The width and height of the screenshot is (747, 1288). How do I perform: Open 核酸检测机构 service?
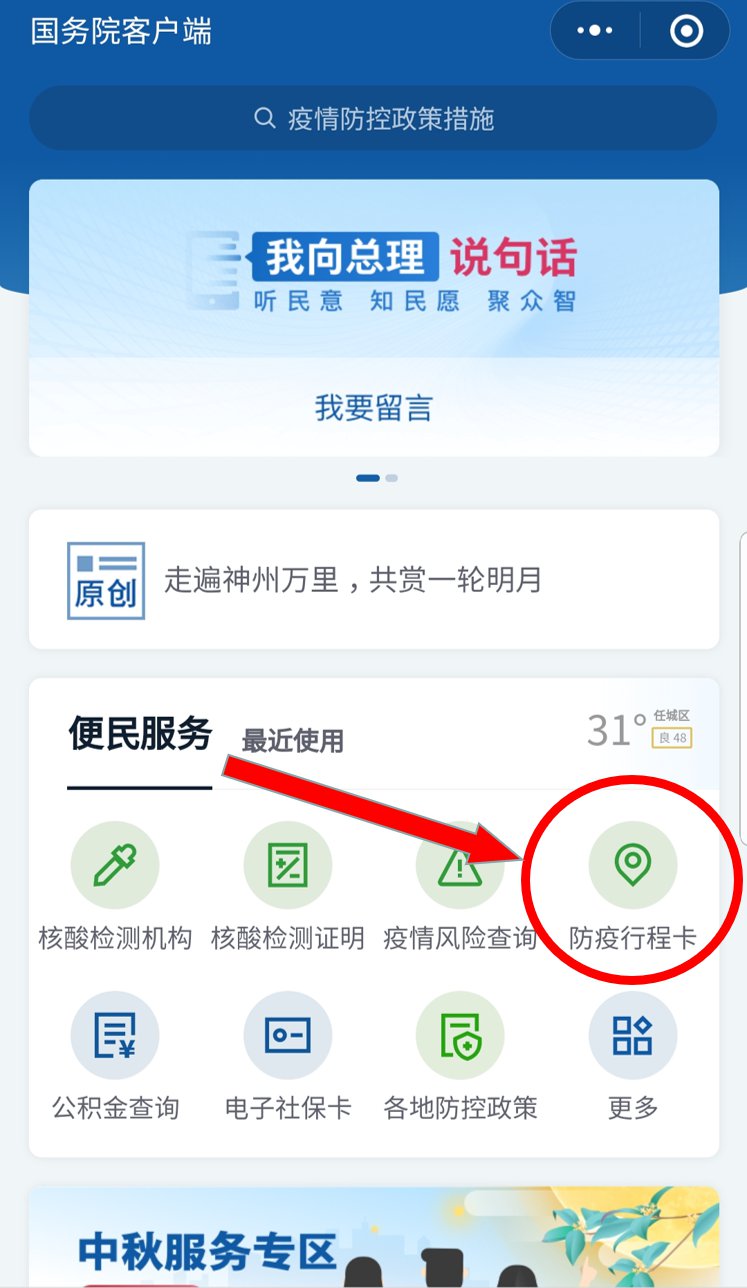(115, 886)
